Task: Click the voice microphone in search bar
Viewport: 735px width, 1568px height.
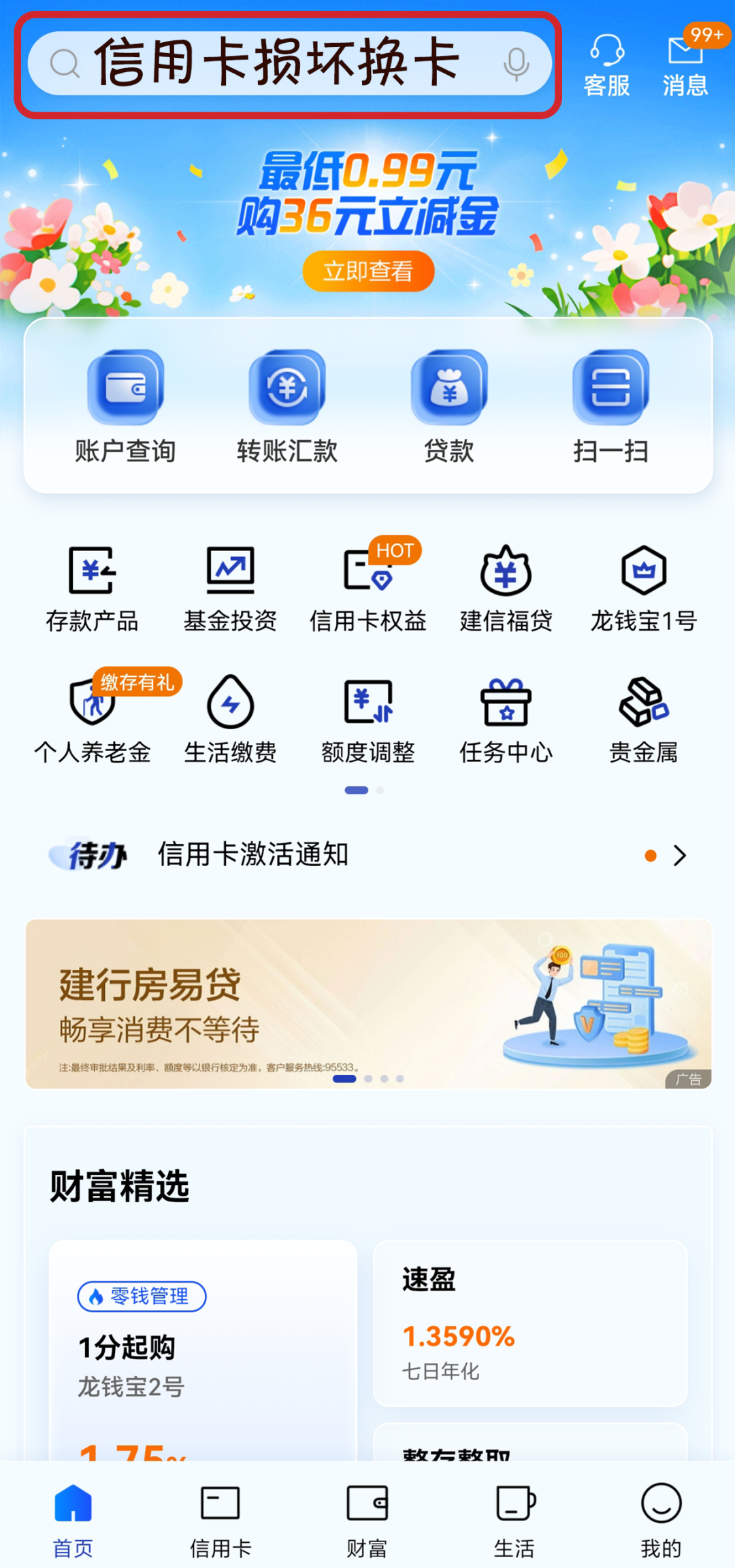Action: [x=515, y=65]
